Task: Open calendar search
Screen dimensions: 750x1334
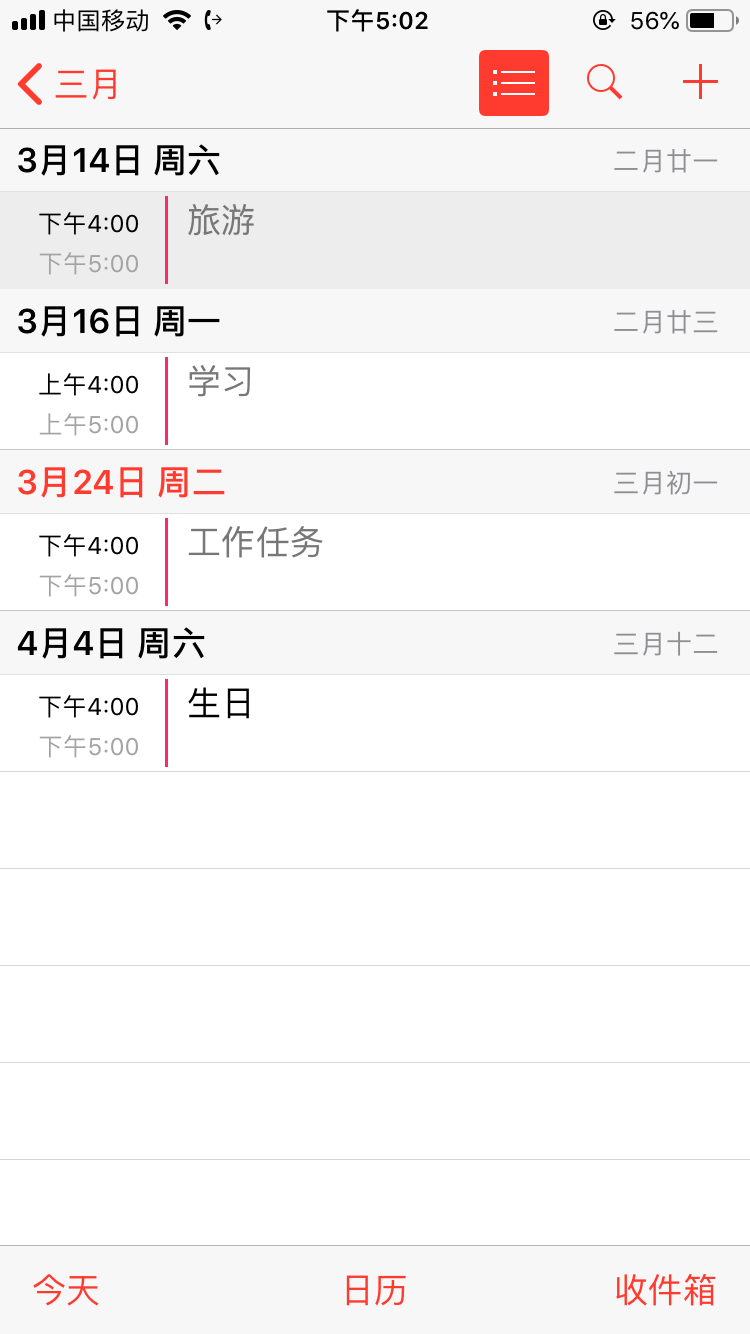Action: click(x=604, y=82)
